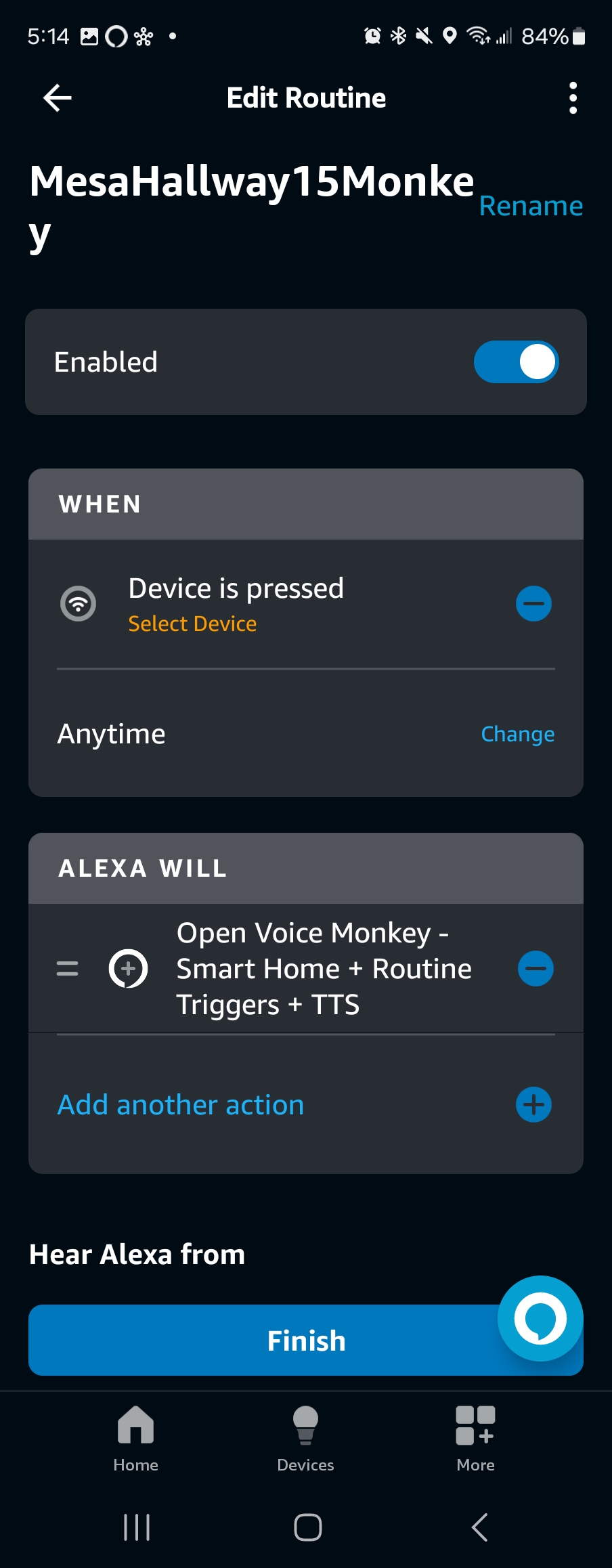Toggle the Enabled switch off
The width and height of the screenshot is (612, 1568).
pyautogui.click(x=516, y=362)
